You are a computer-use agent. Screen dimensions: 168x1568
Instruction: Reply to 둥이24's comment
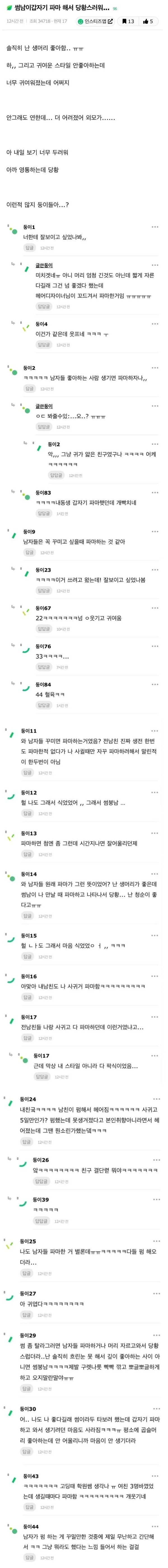pos(27,1141)
